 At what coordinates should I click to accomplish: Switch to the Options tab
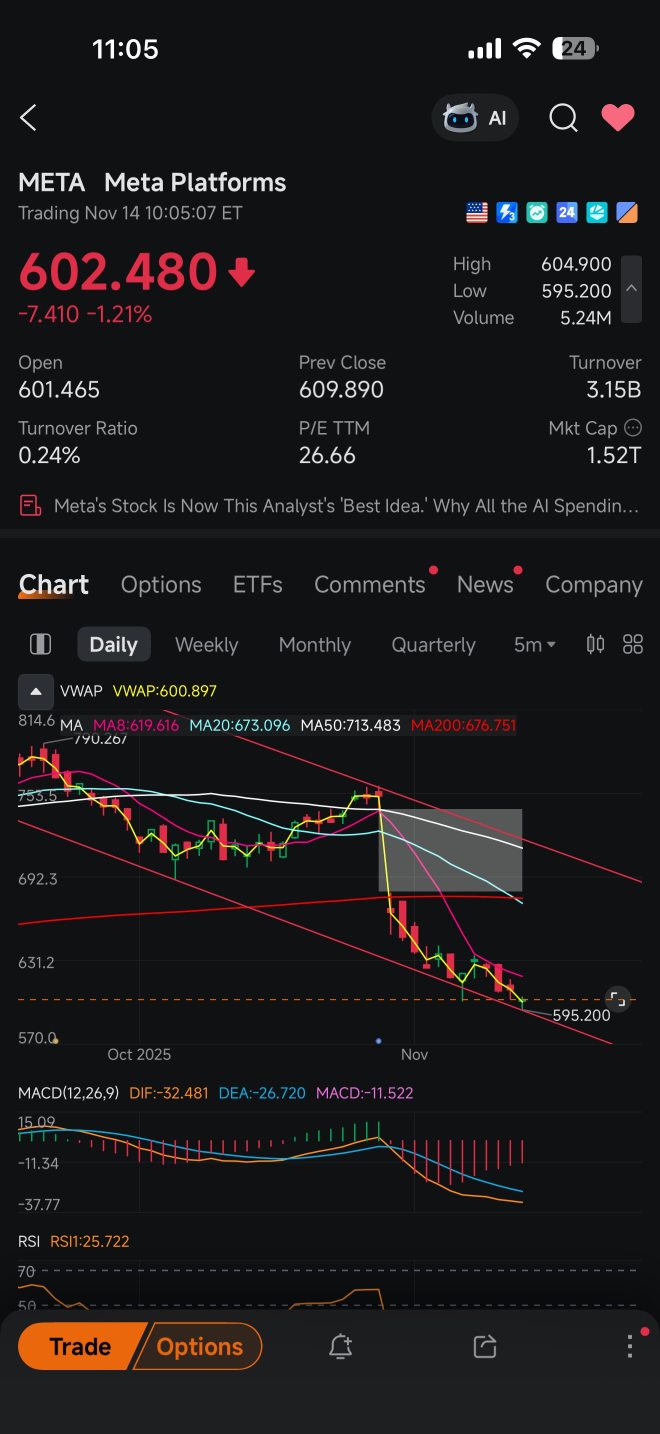tap(161, 585)
